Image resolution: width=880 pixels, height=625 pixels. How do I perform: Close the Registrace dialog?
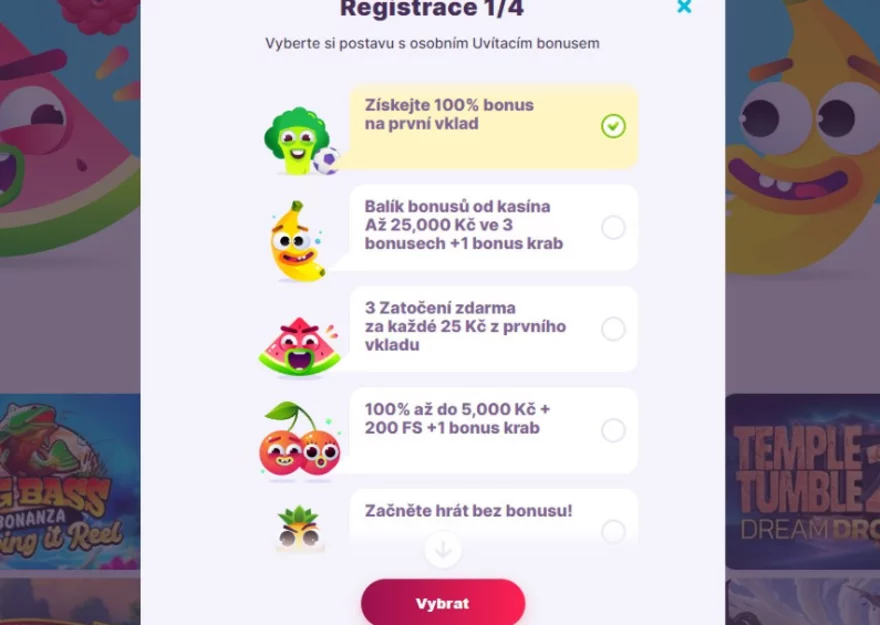pyautogui.click(x=684, y=8)
